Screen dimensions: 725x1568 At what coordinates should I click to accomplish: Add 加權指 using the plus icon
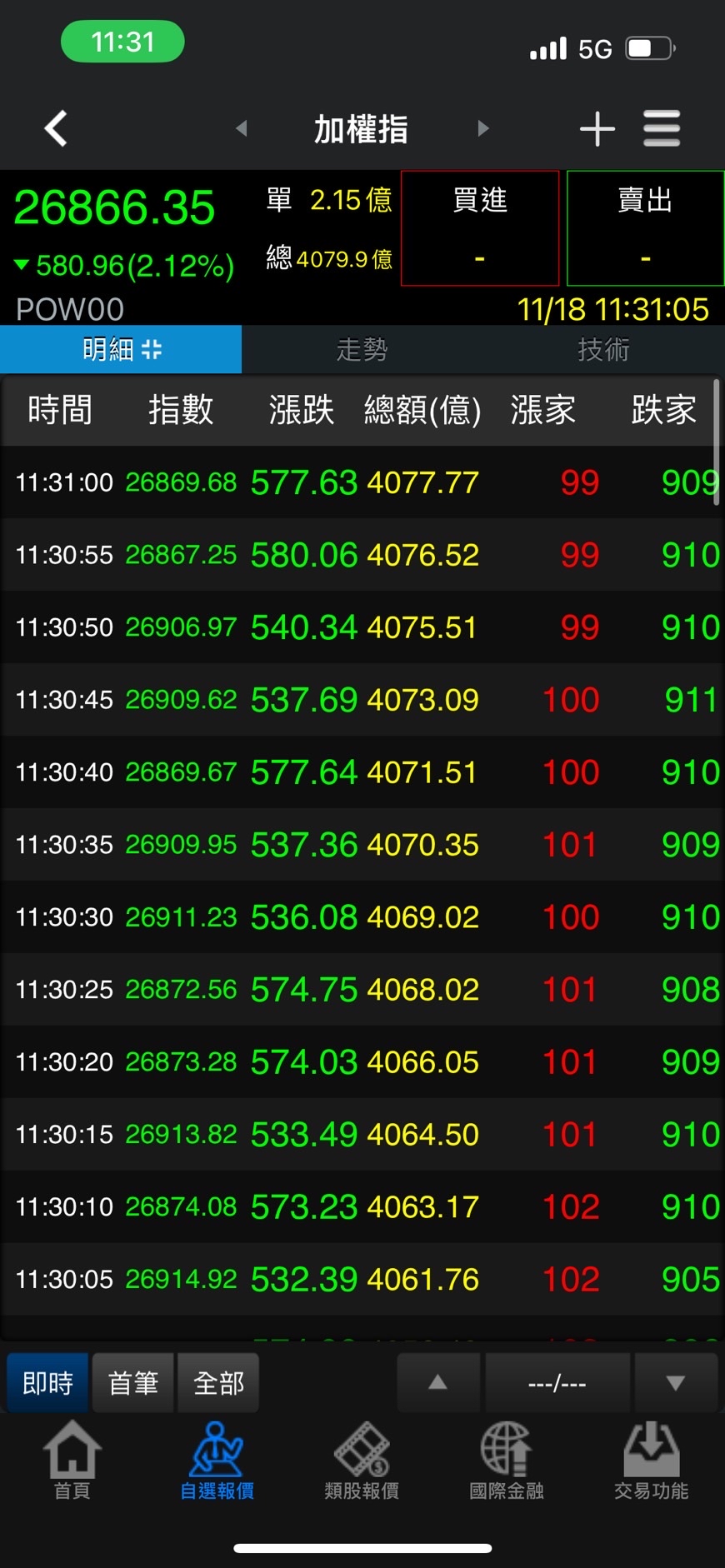[597, 129]
